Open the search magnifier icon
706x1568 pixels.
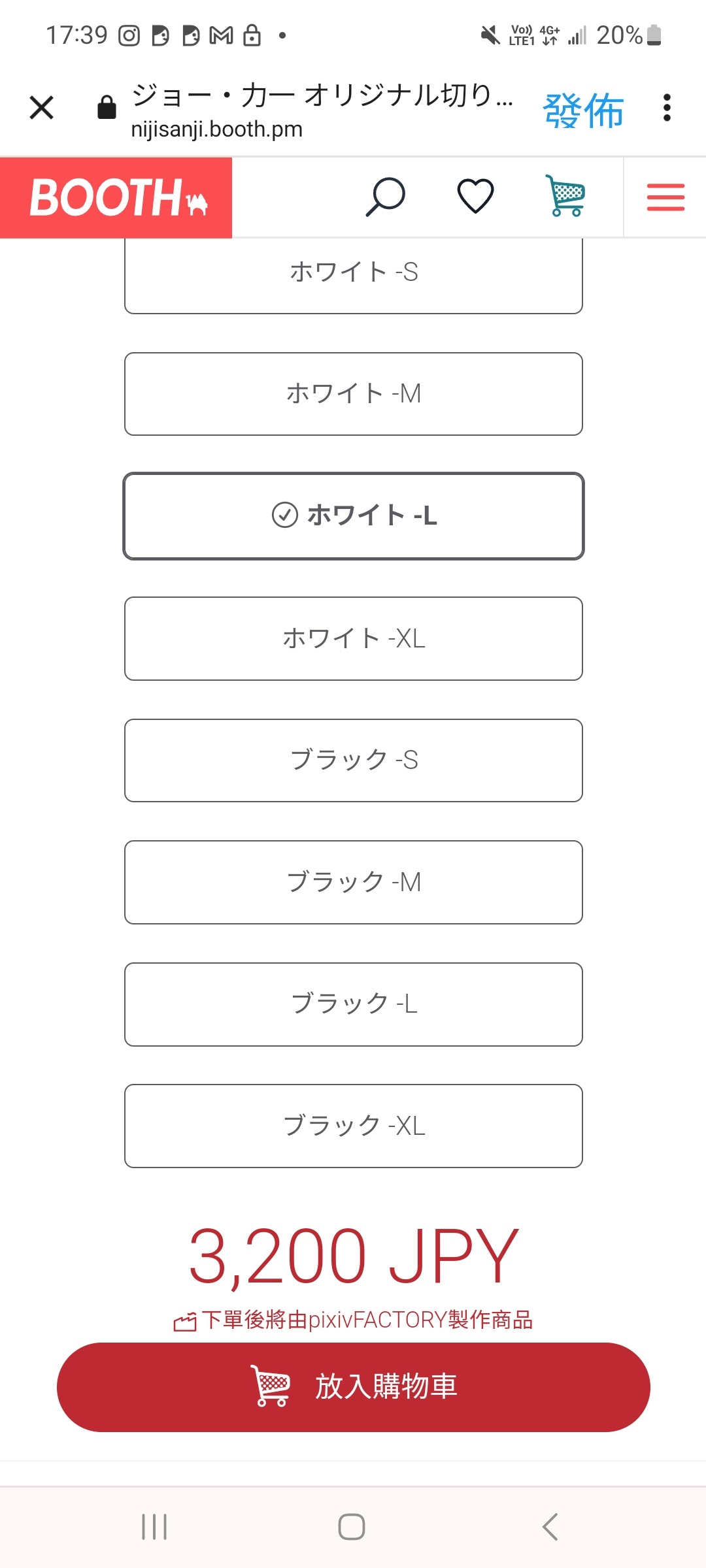[385, 197]
